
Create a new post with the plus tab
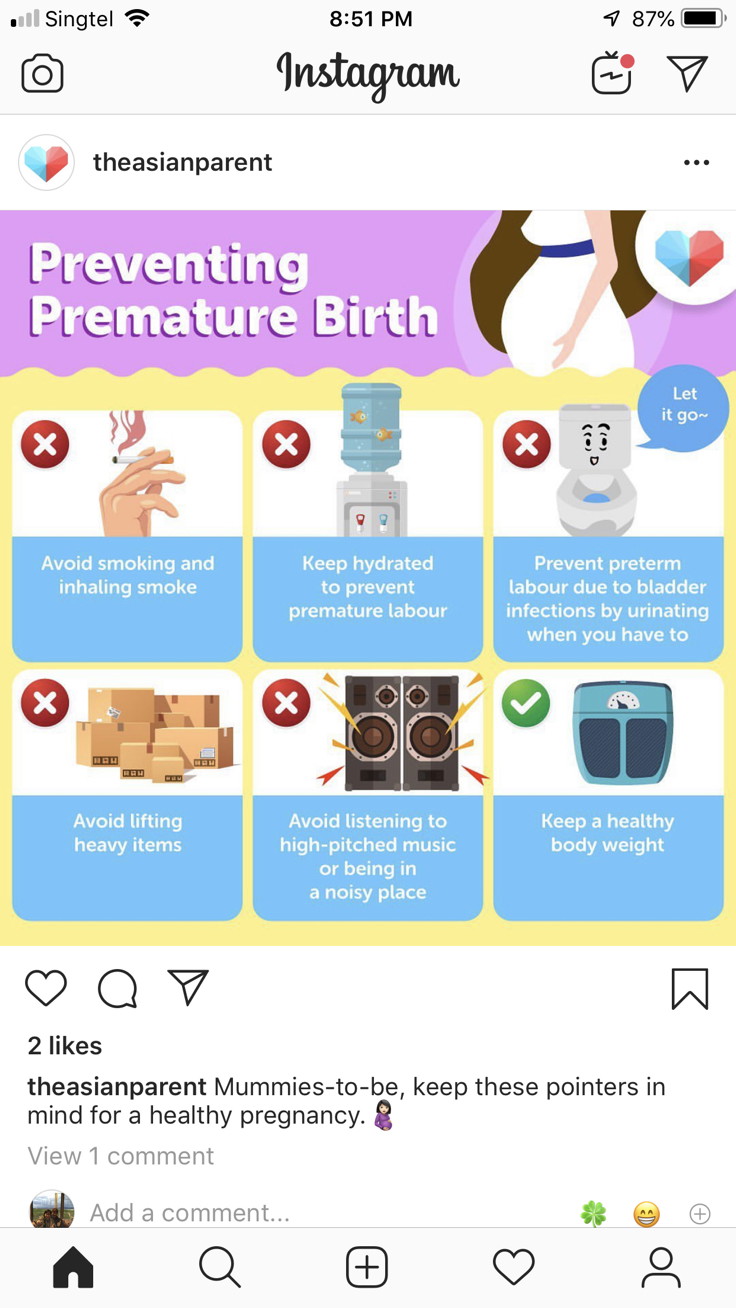tap(367, 1268)
